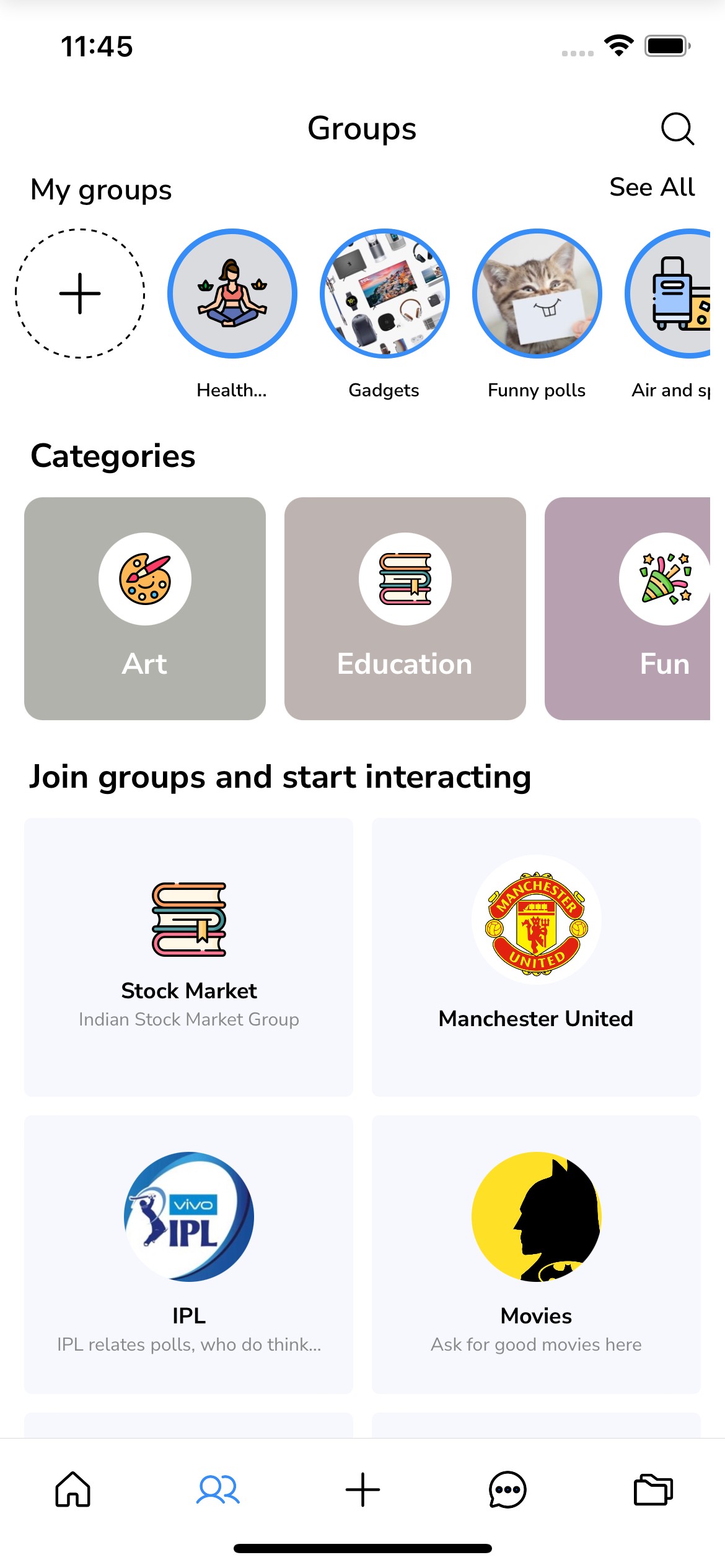
Task: Open the Movies group card
Action: click(x=536, y=1254)
